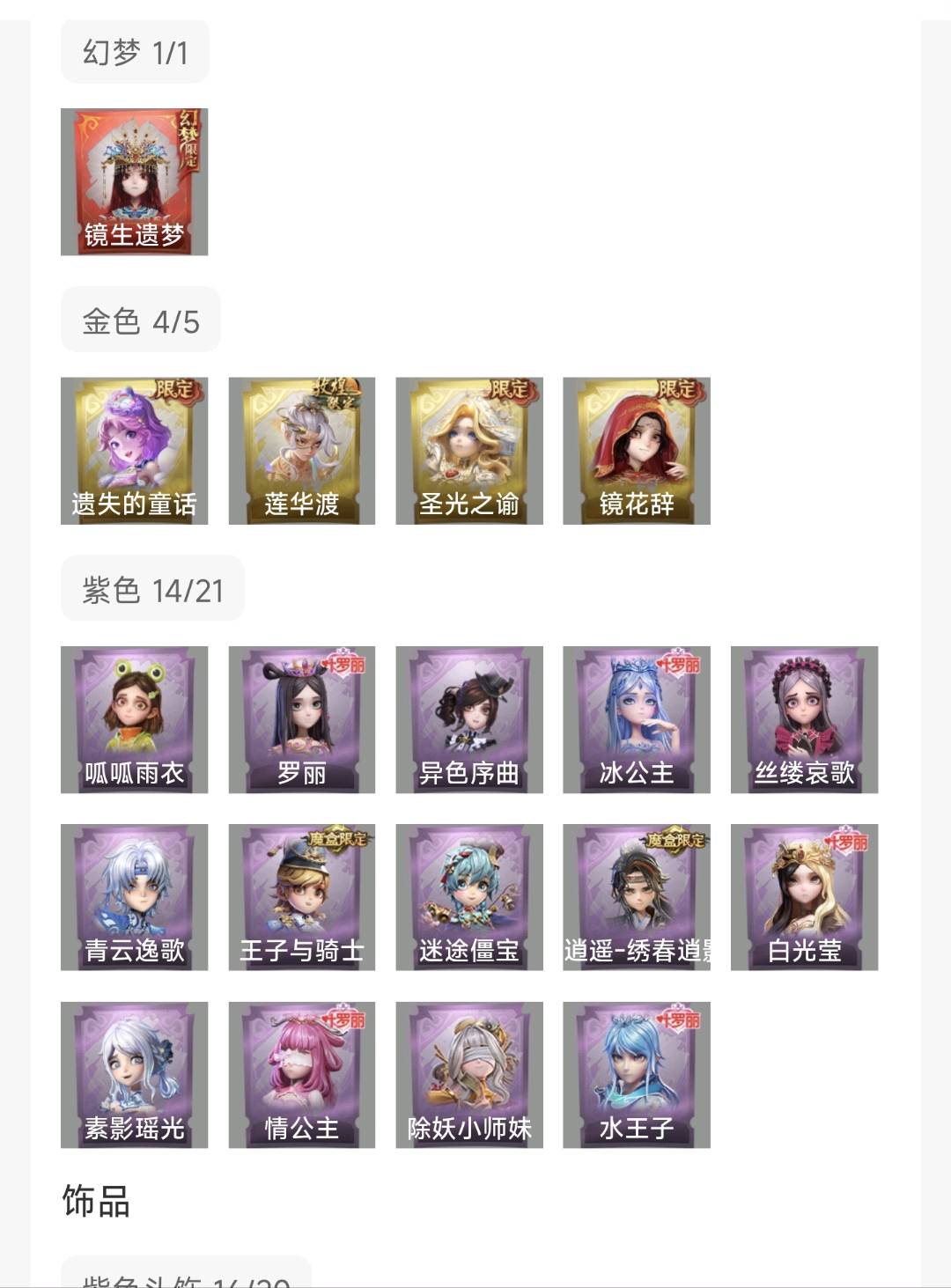Open the 水王子 skin tile
This screenshot has width=951, height=1288.
pyautogui.click(x=636, y=1074)
